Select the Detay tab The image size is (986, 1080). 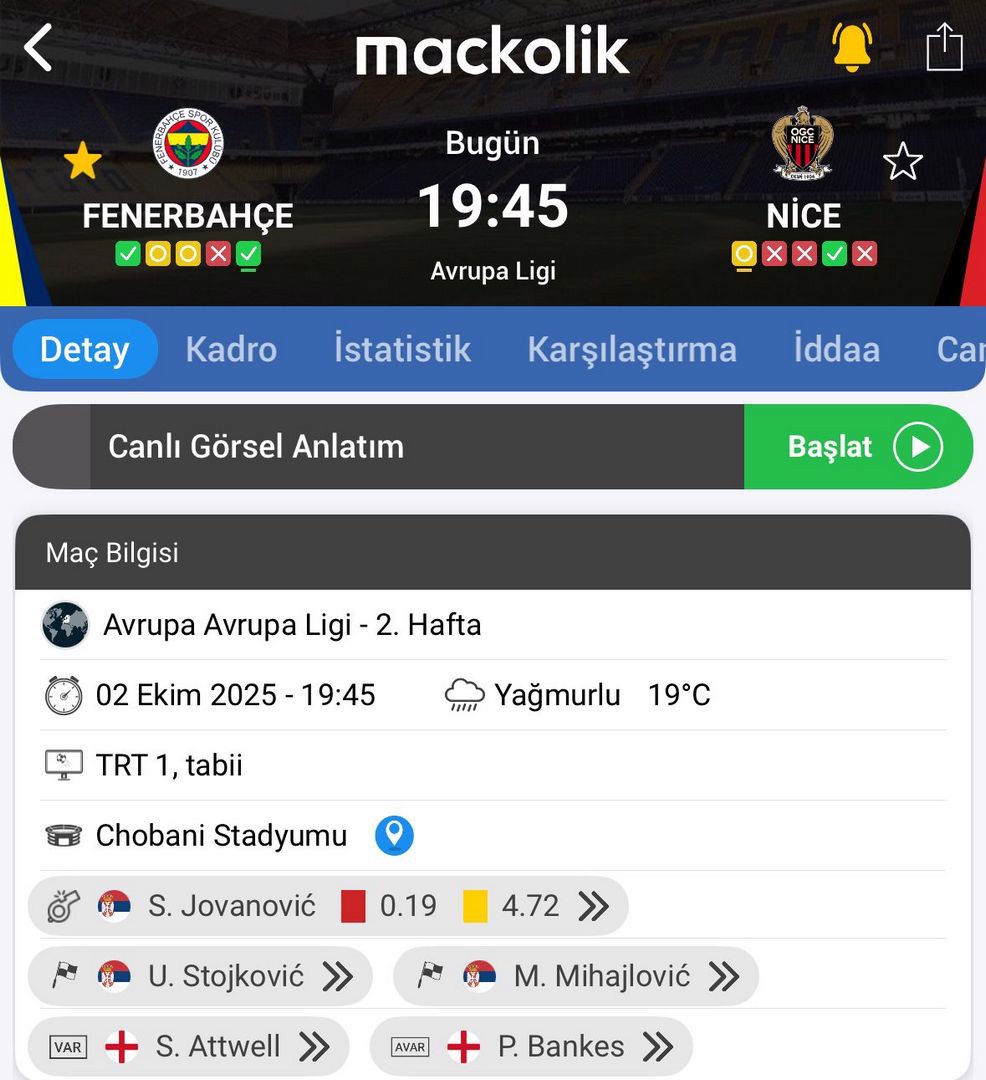pos(85,349)
